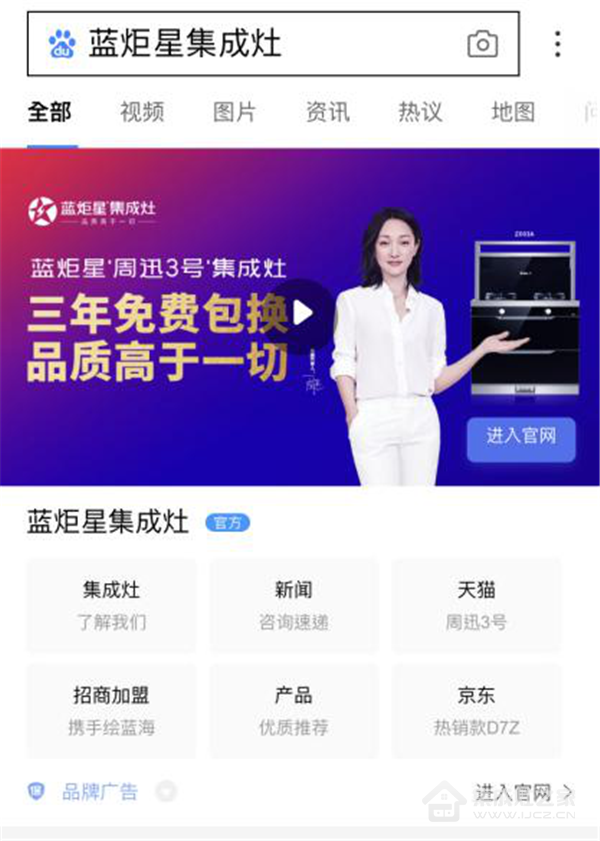Switch to the 热议 tab
This screenshot has height=841, width=600.
click(420, 112)
